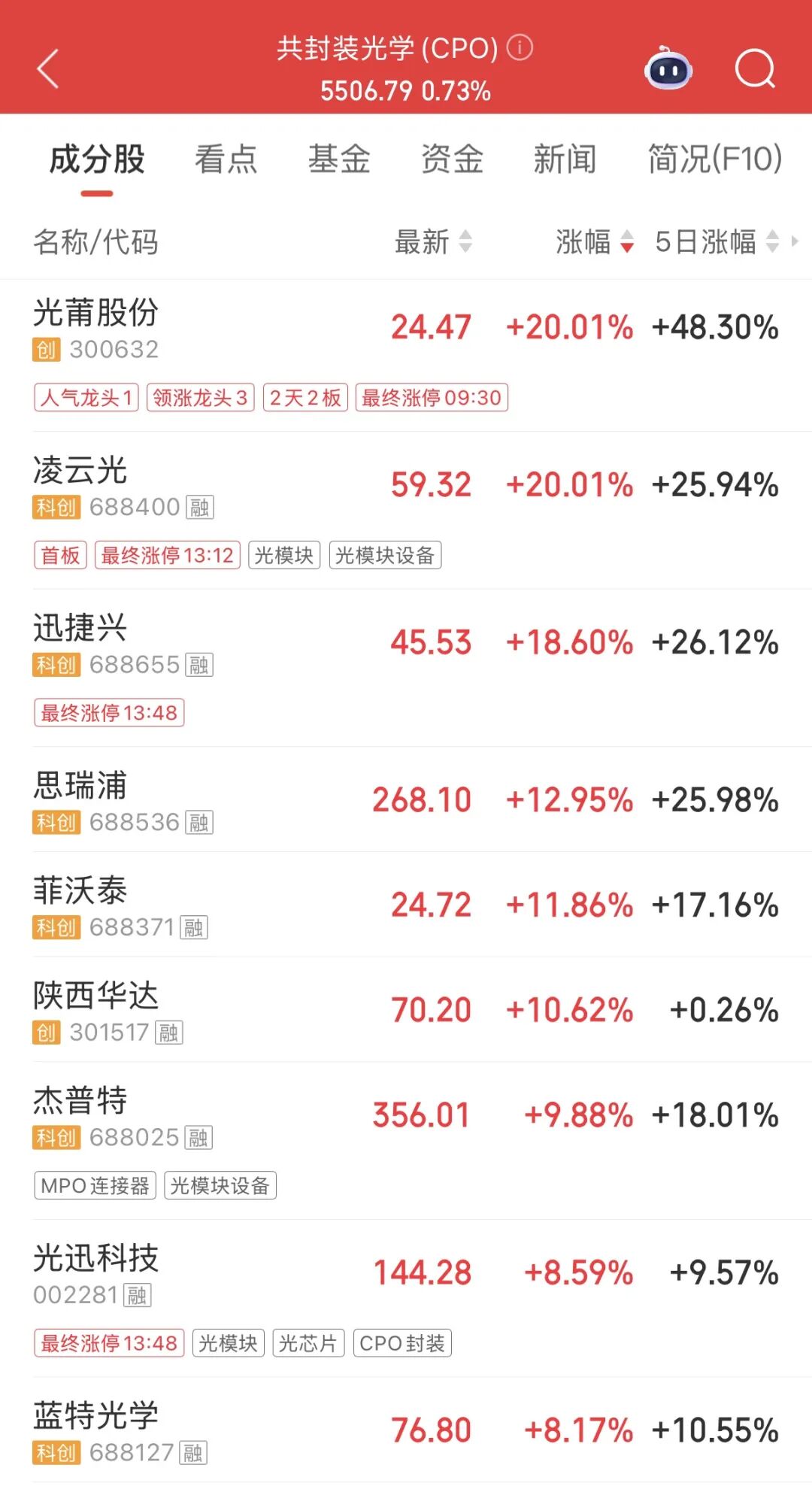This screenshot has width=812, height=1489.
Task: Open the 简况(F10) tab
Action: click(714, 159)
